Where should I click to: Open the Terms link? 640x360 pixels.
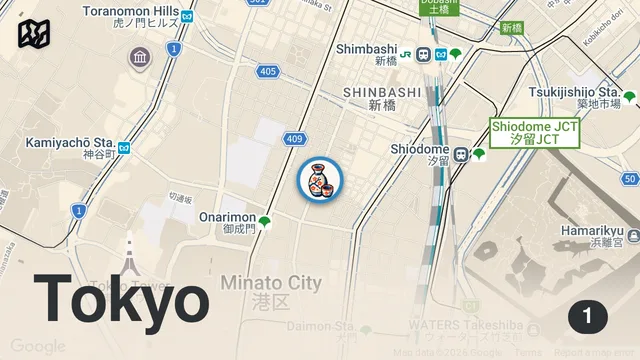pos(528,352)
